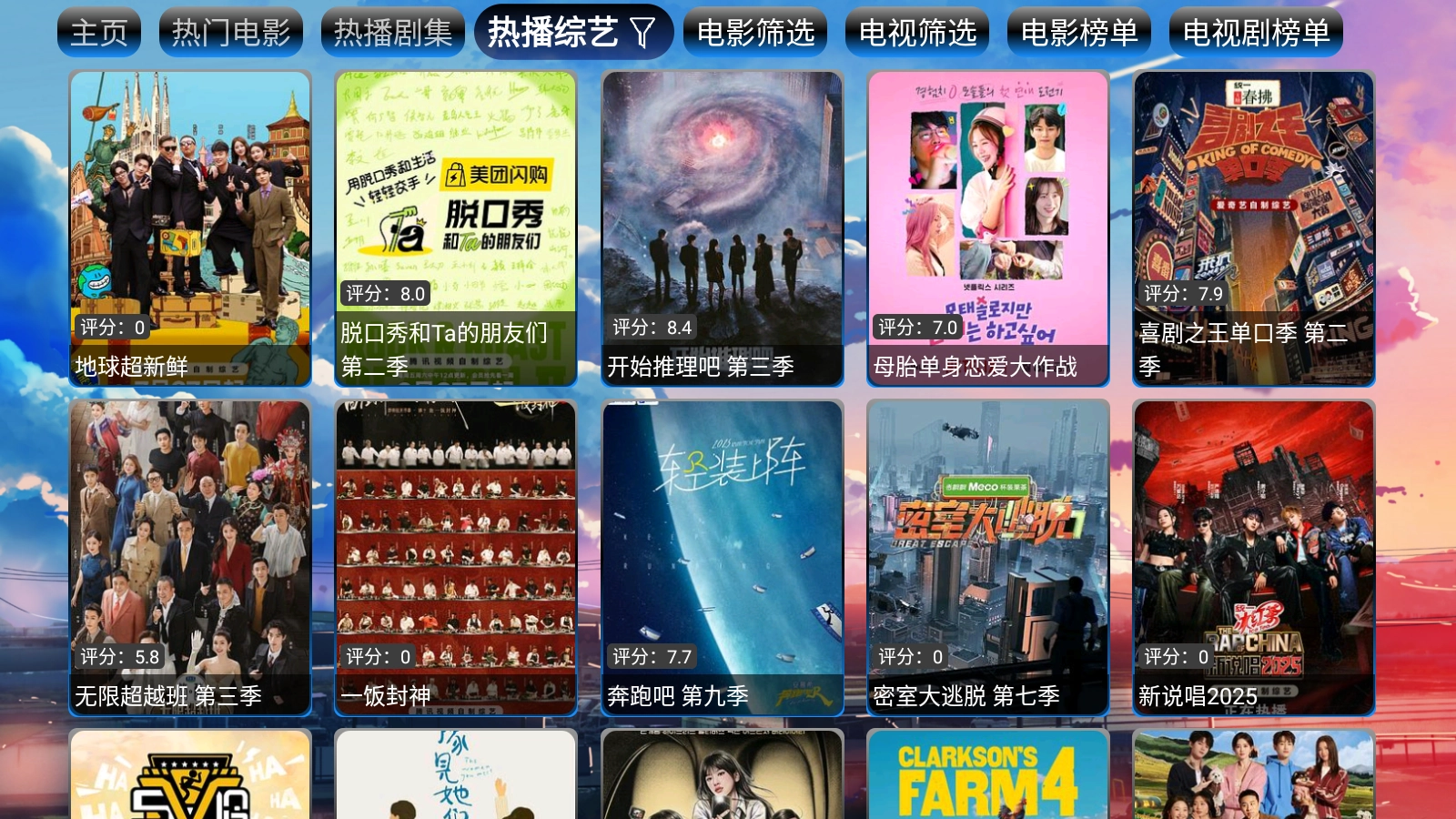Open 奔跑吧 第九季
The width and height of the screenshot is (1456, 819).
pyautogui.click(x=723, y=557)
